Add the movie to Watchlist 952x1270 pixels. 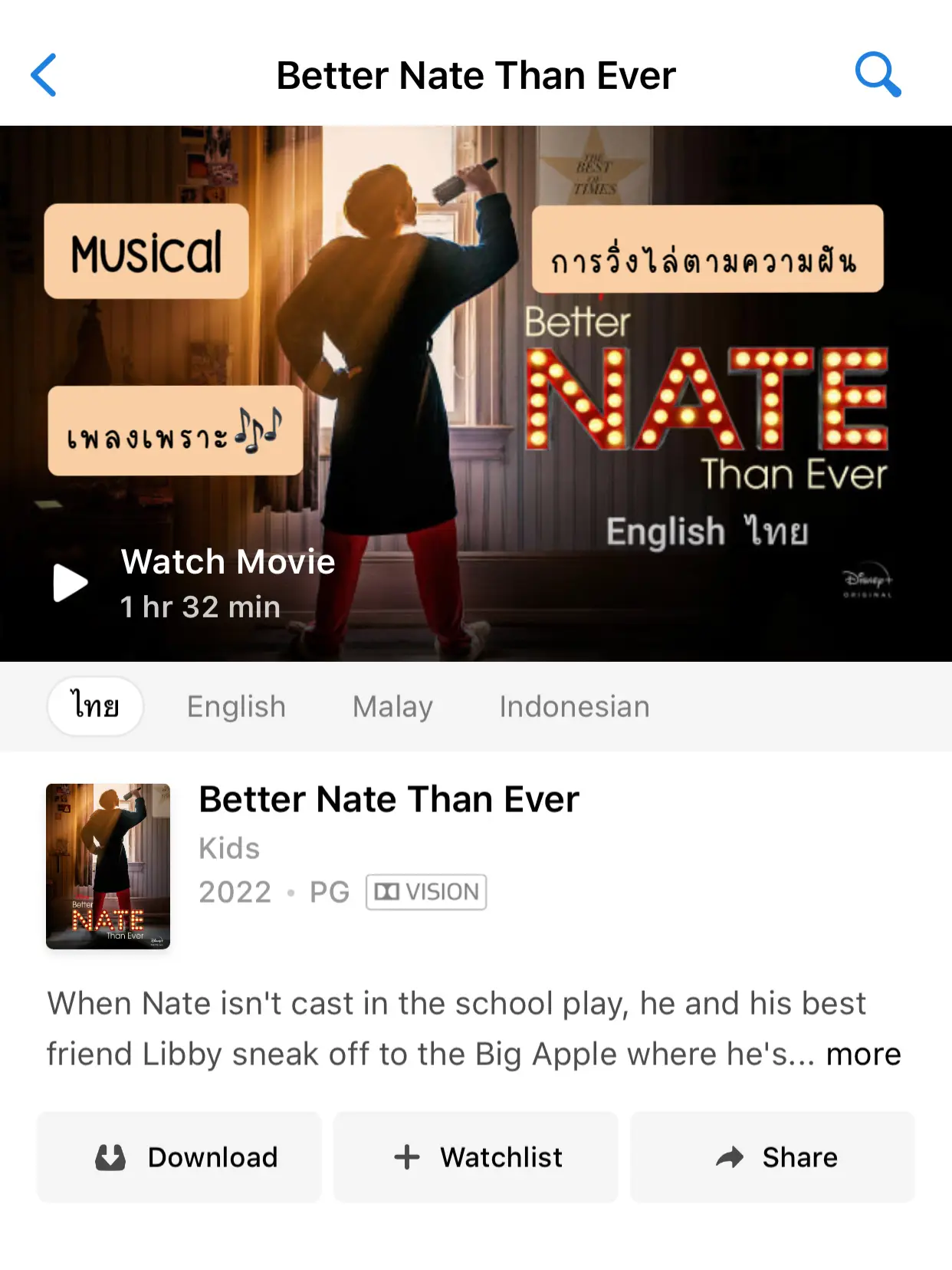(476, 1156)
